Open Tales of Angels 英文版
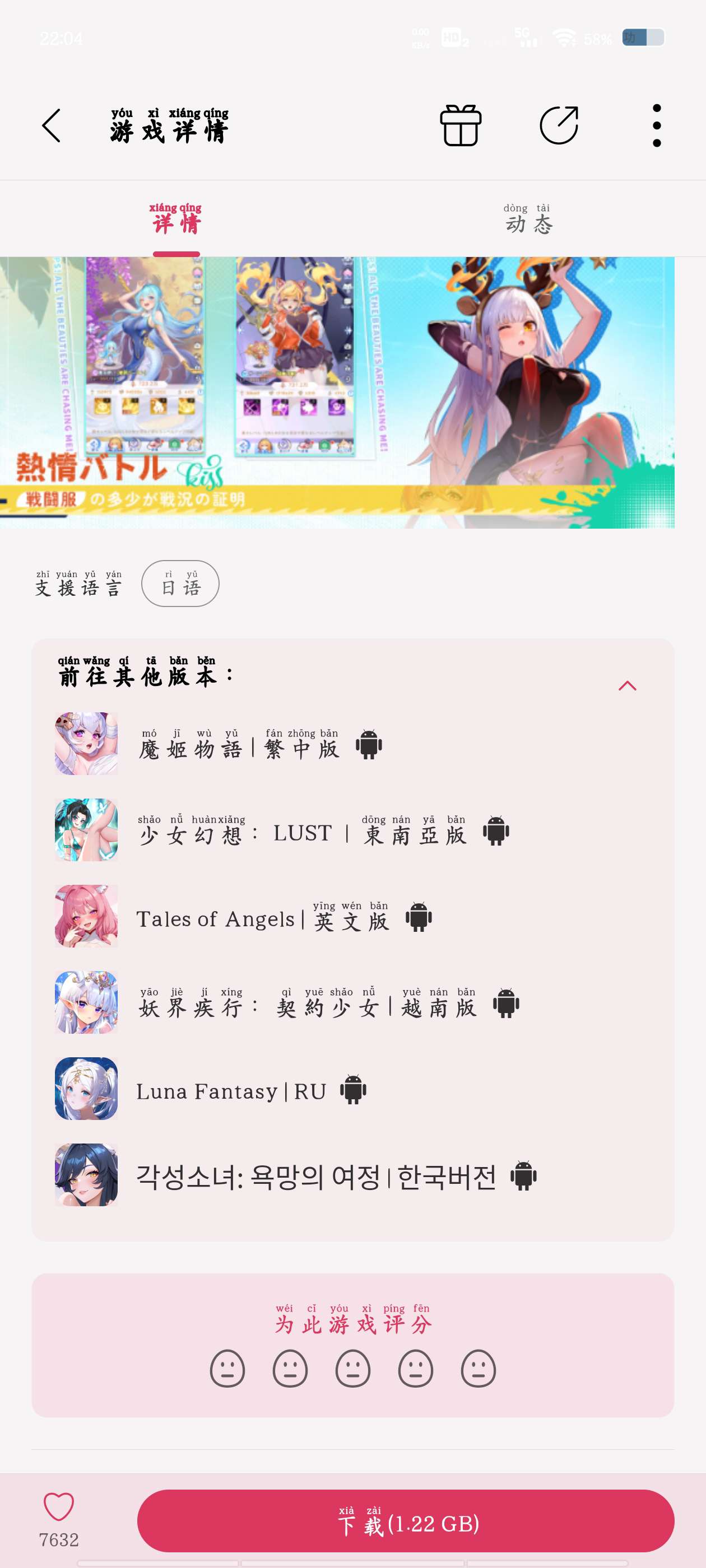The width and height of the screenshot is (706, 1568). (262, 917)
